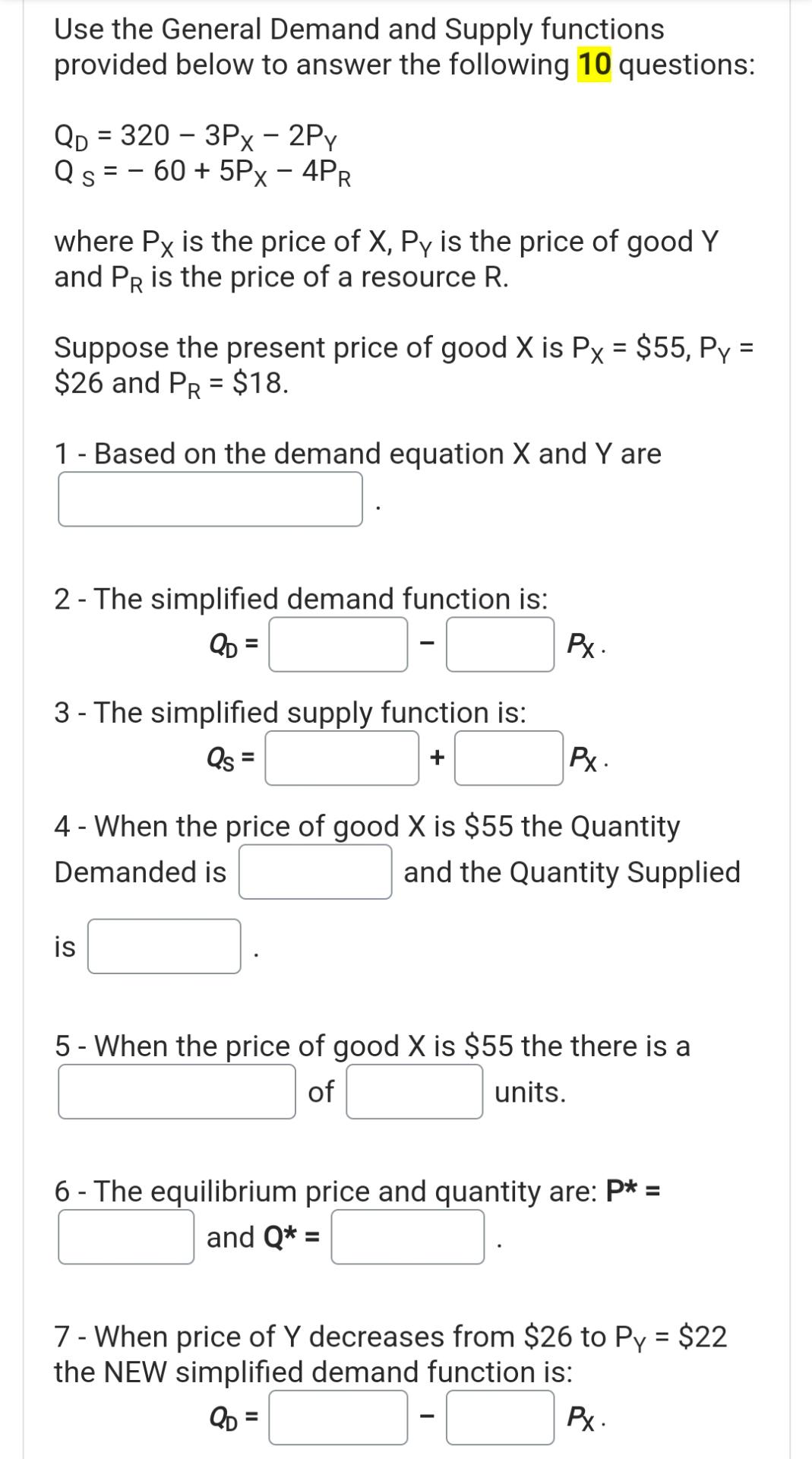
Task: Click the Px coefficient box in question 3
Action: (x=507, y=759)
